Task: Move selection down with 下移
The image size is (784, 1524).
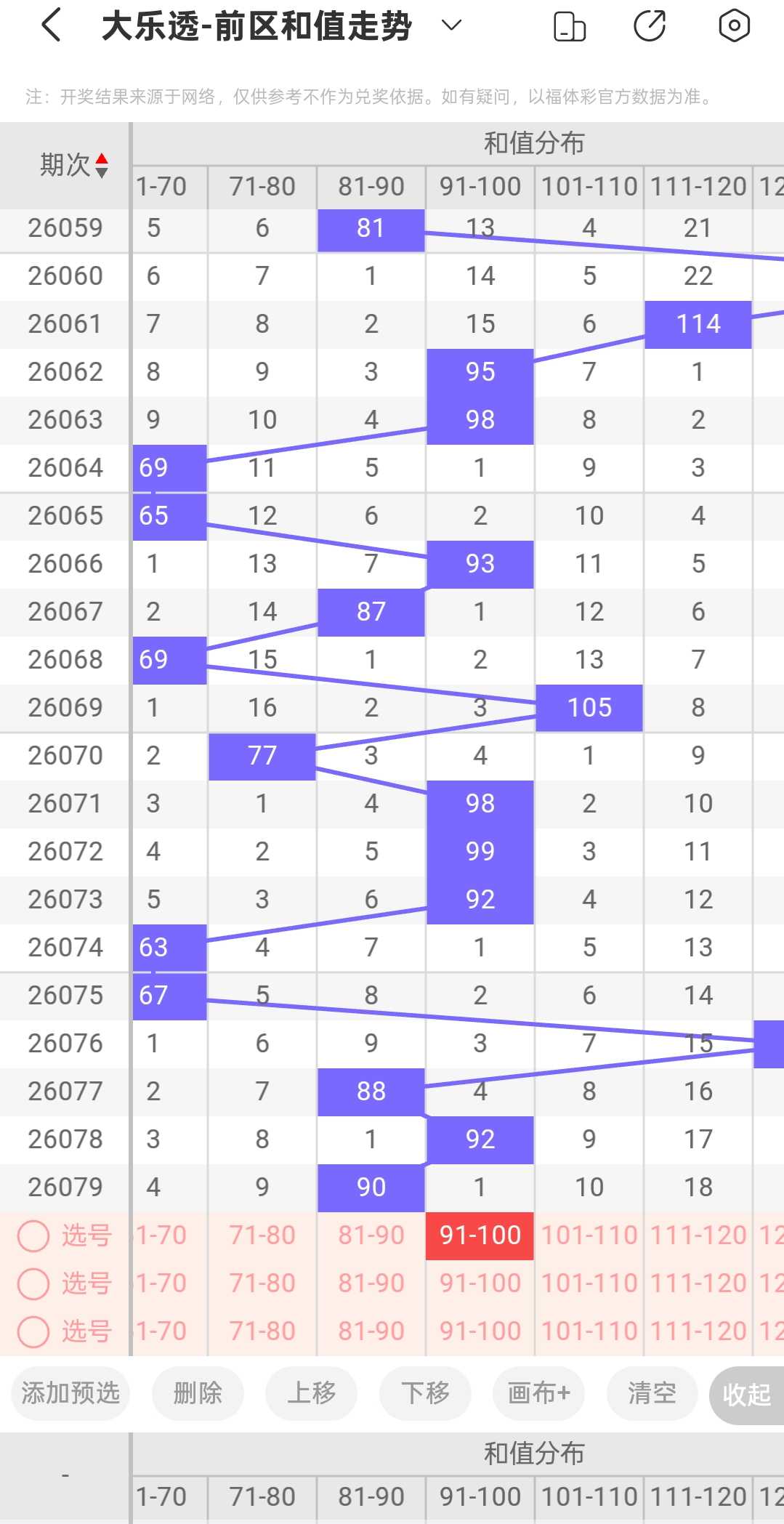Action: pyautogui.click(x=425, y=1393)
